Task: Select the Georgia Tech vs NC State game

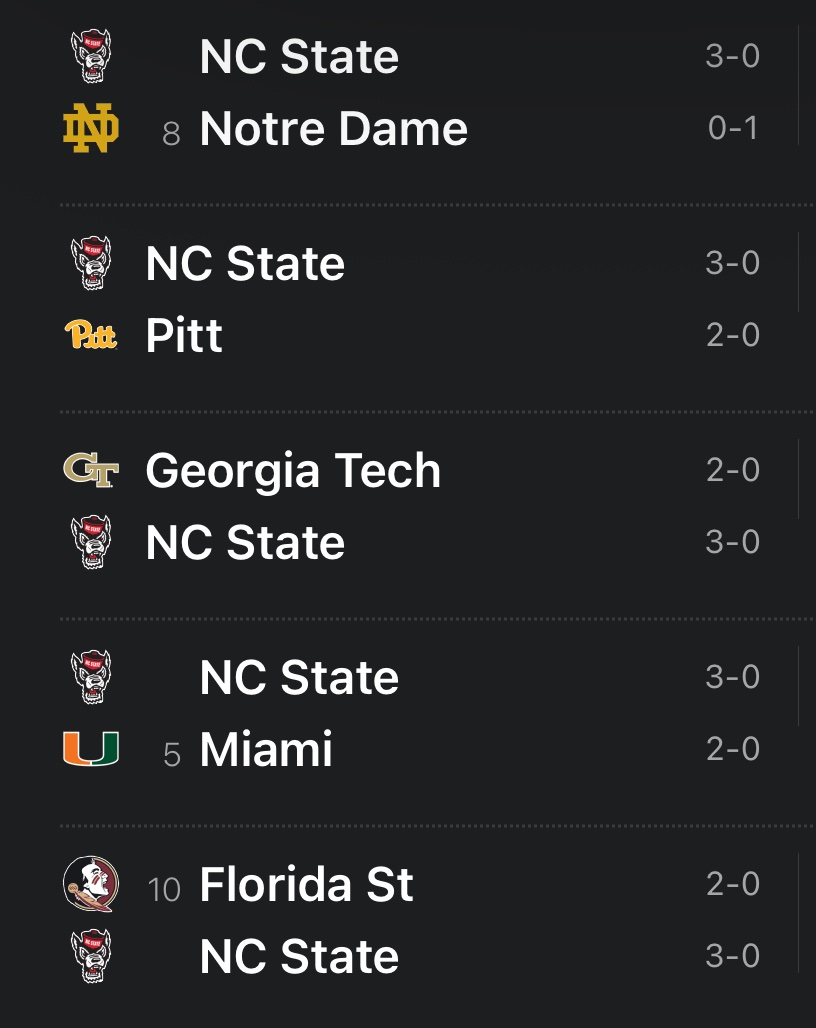Action: coord(400,506)
